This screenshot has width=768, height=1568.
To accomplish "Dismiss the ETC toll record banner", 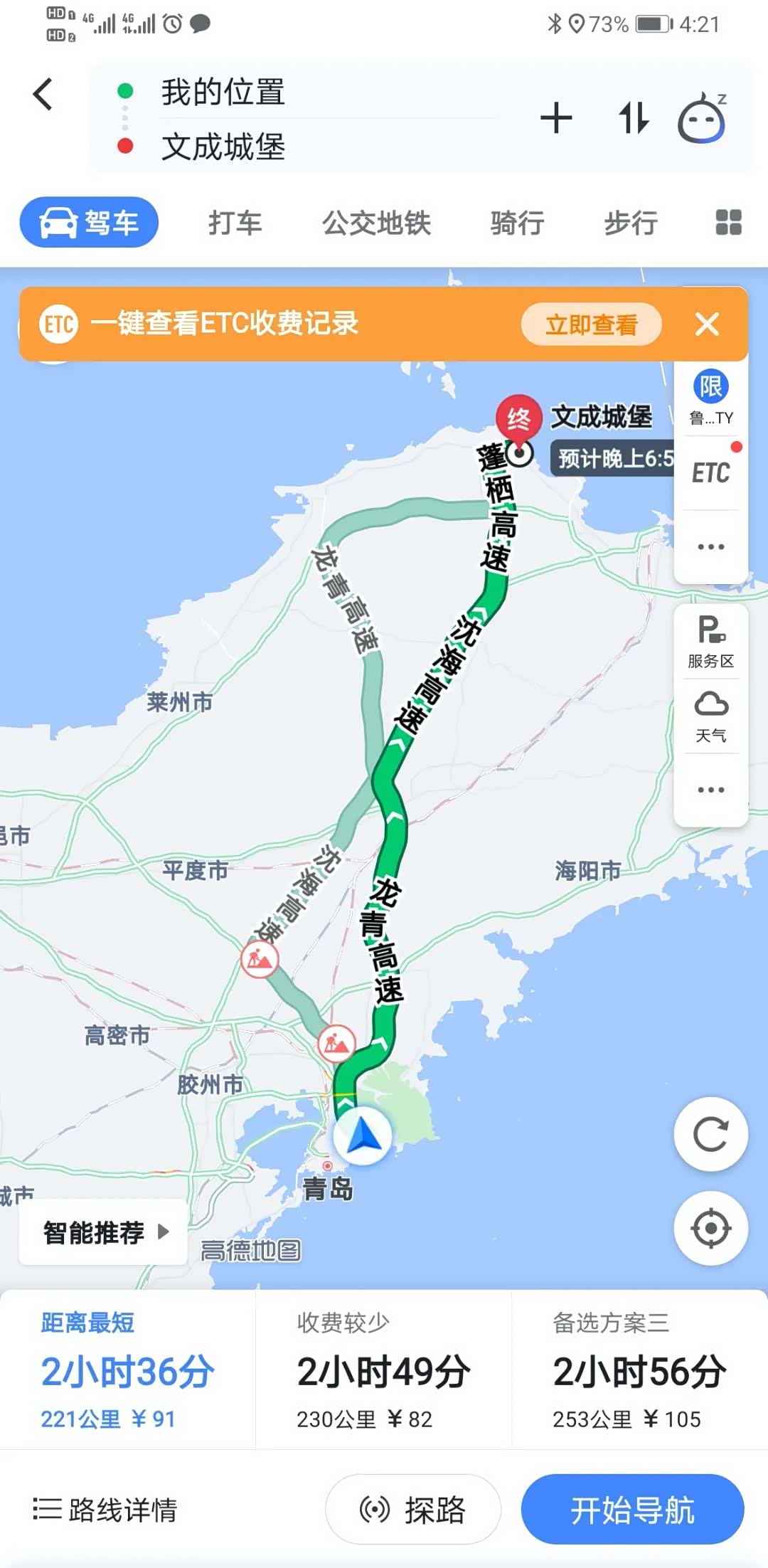I will (x=707, y=324).
